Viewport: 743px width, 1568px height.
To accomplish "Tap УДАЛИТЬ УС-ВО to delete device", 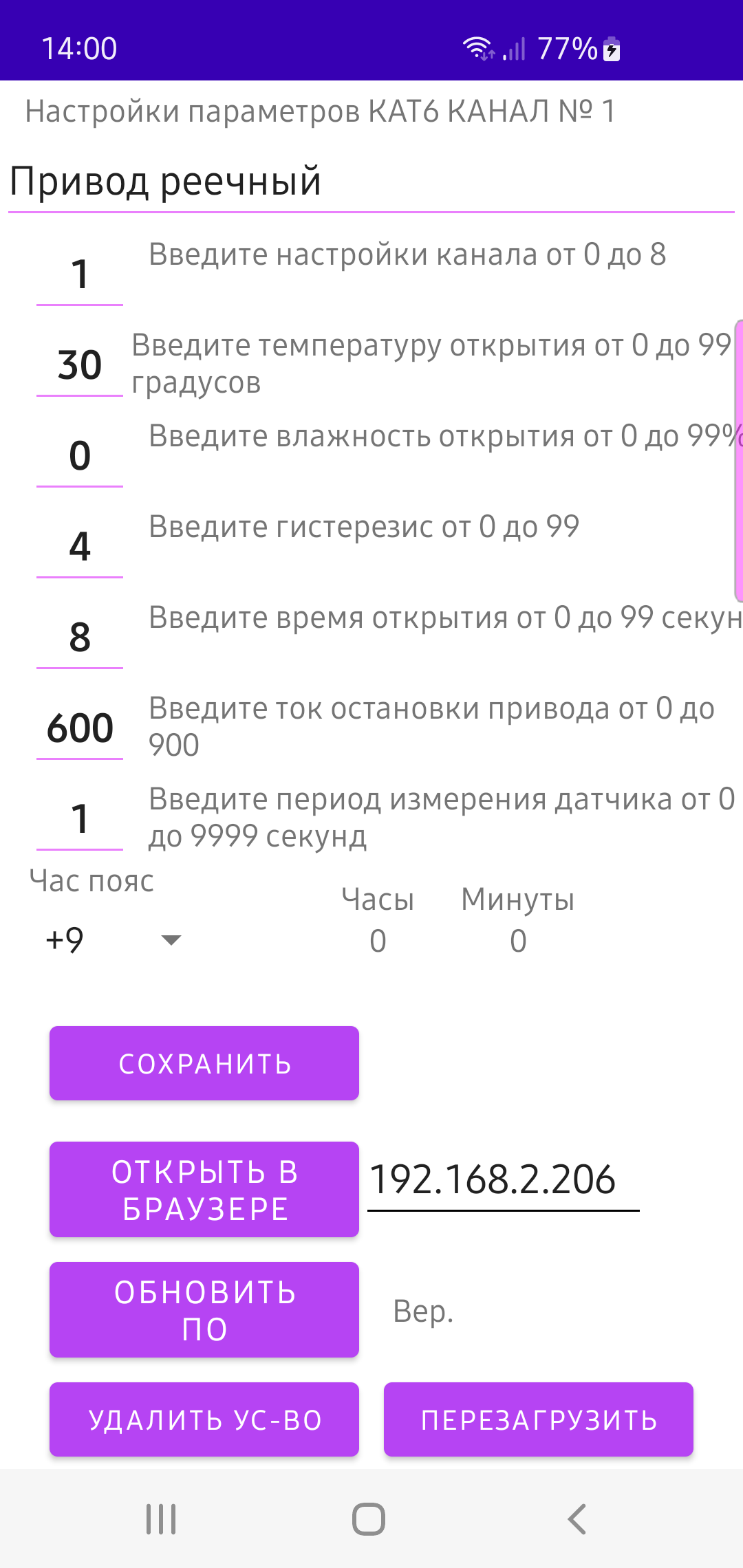I will (204, 1419).
